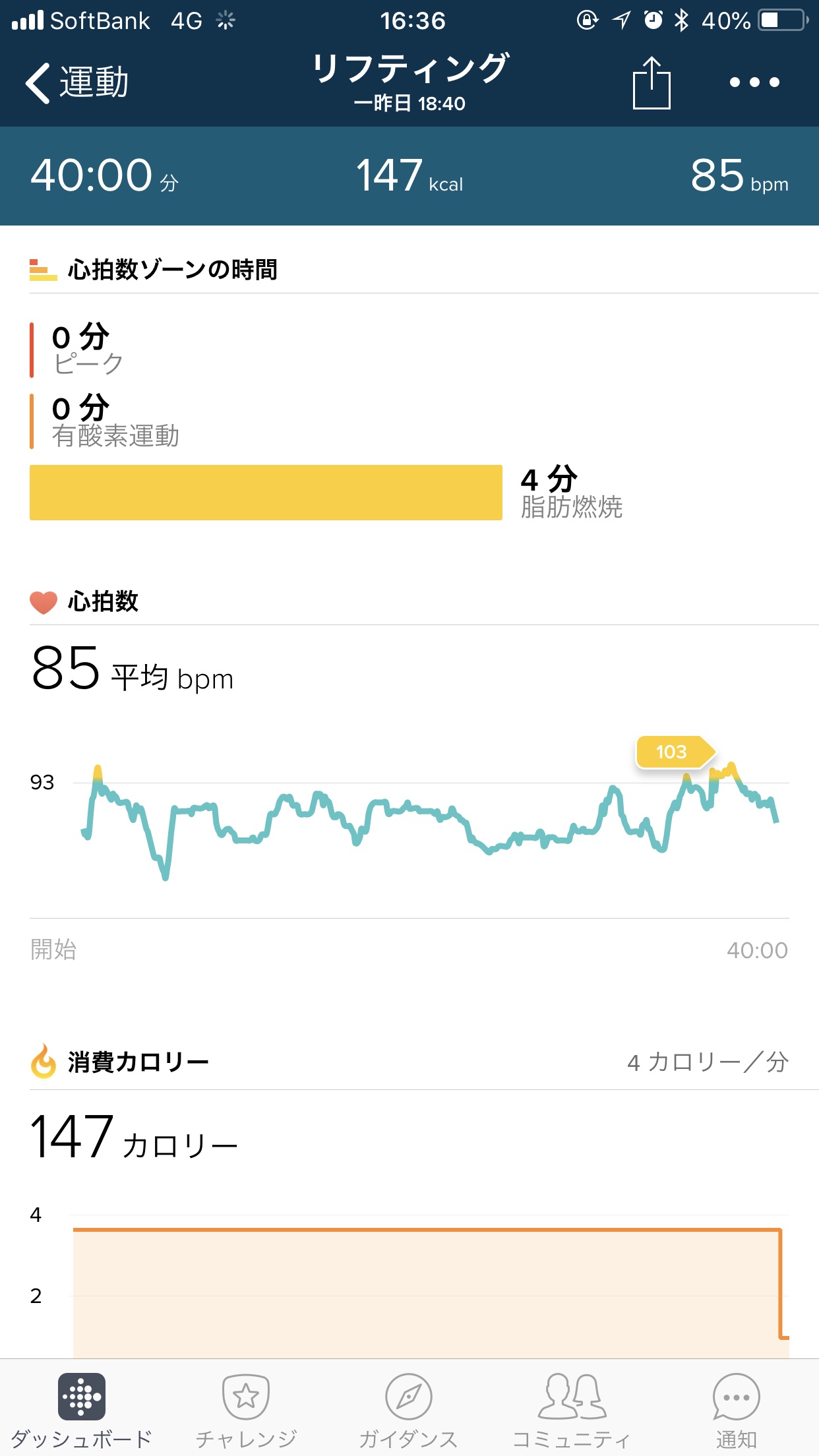
Task: Share this リフティング workout
Action: (652, 83)
